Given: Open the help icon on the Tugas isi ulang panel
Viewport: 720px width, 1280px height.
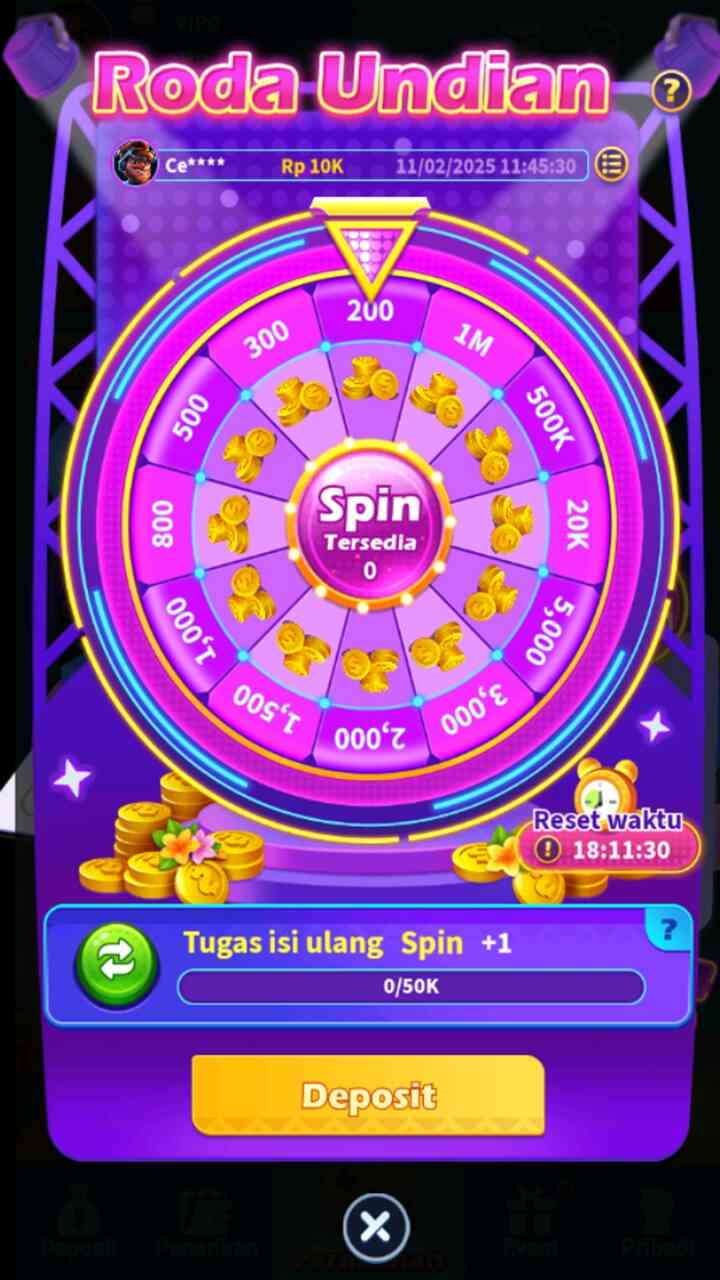Looking at the screenshot, I should [668, 930].
